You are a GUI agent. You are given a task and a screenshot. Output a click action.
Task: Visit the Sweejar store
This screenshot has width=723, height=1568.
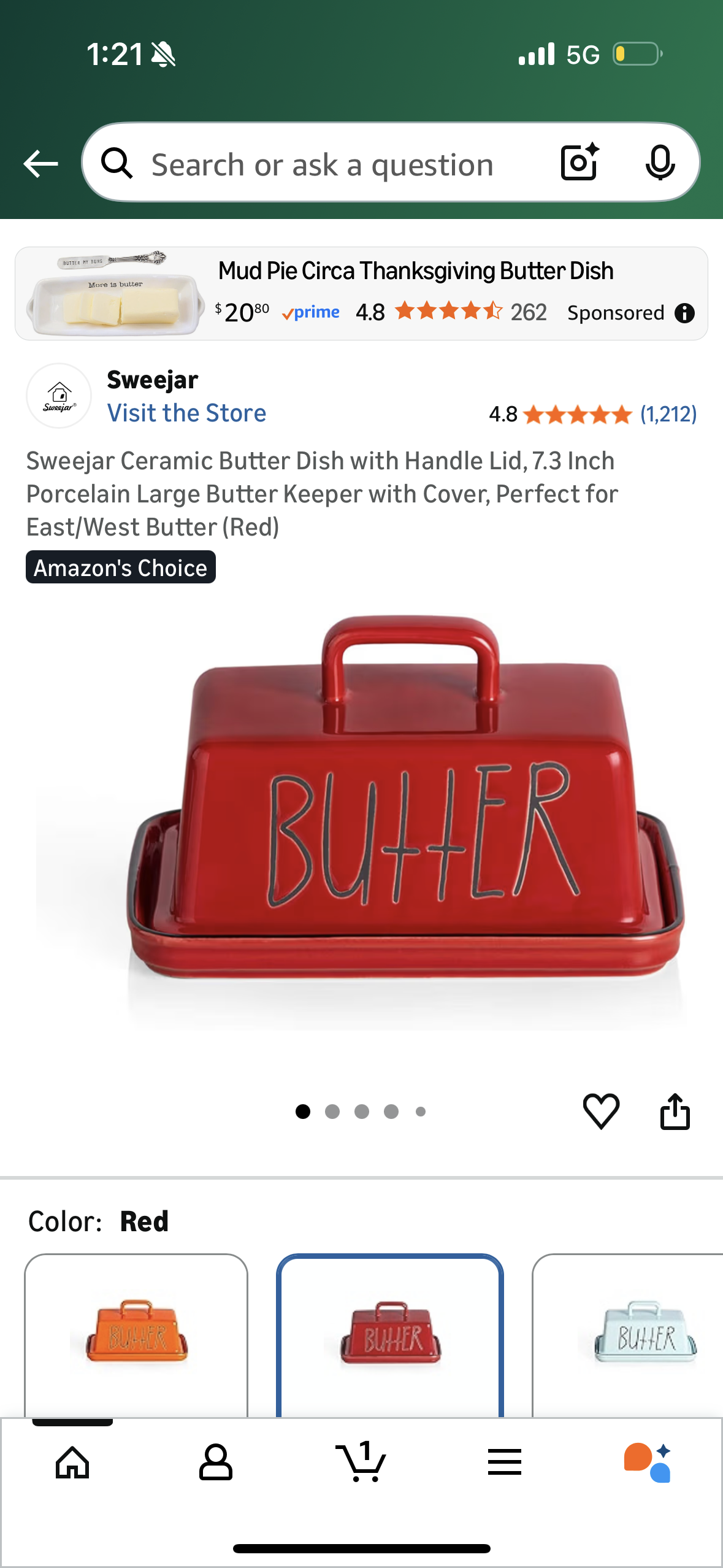(x=186, y=412)
